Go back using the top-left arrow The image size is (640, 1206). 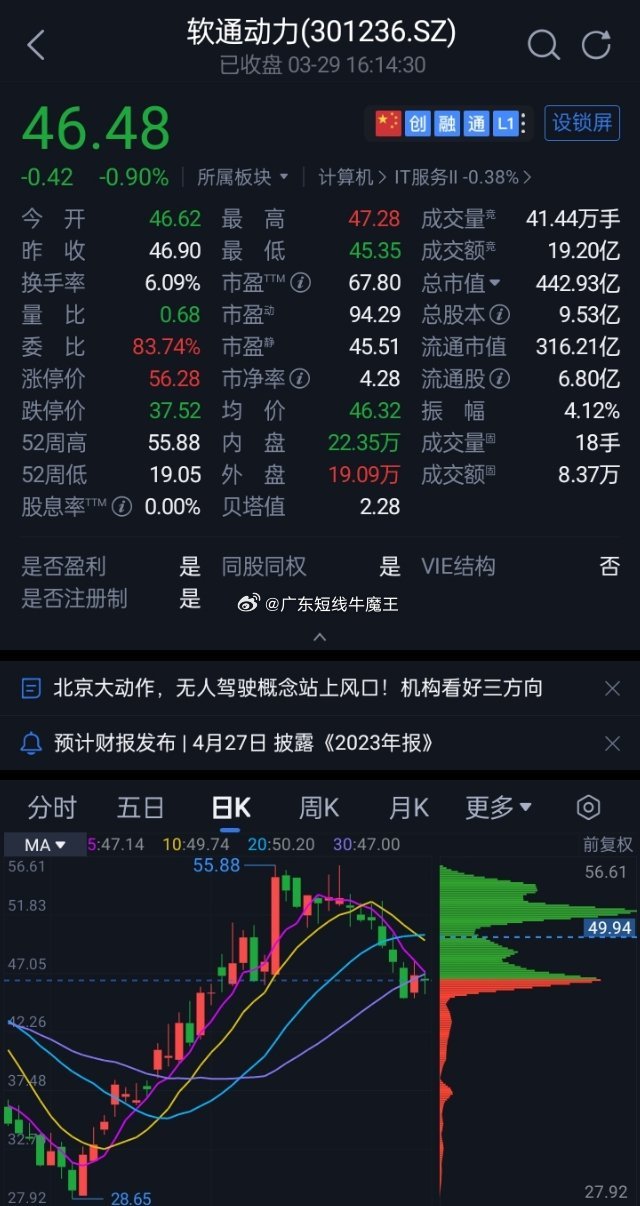pyautogui.click(x=36, y=45)
